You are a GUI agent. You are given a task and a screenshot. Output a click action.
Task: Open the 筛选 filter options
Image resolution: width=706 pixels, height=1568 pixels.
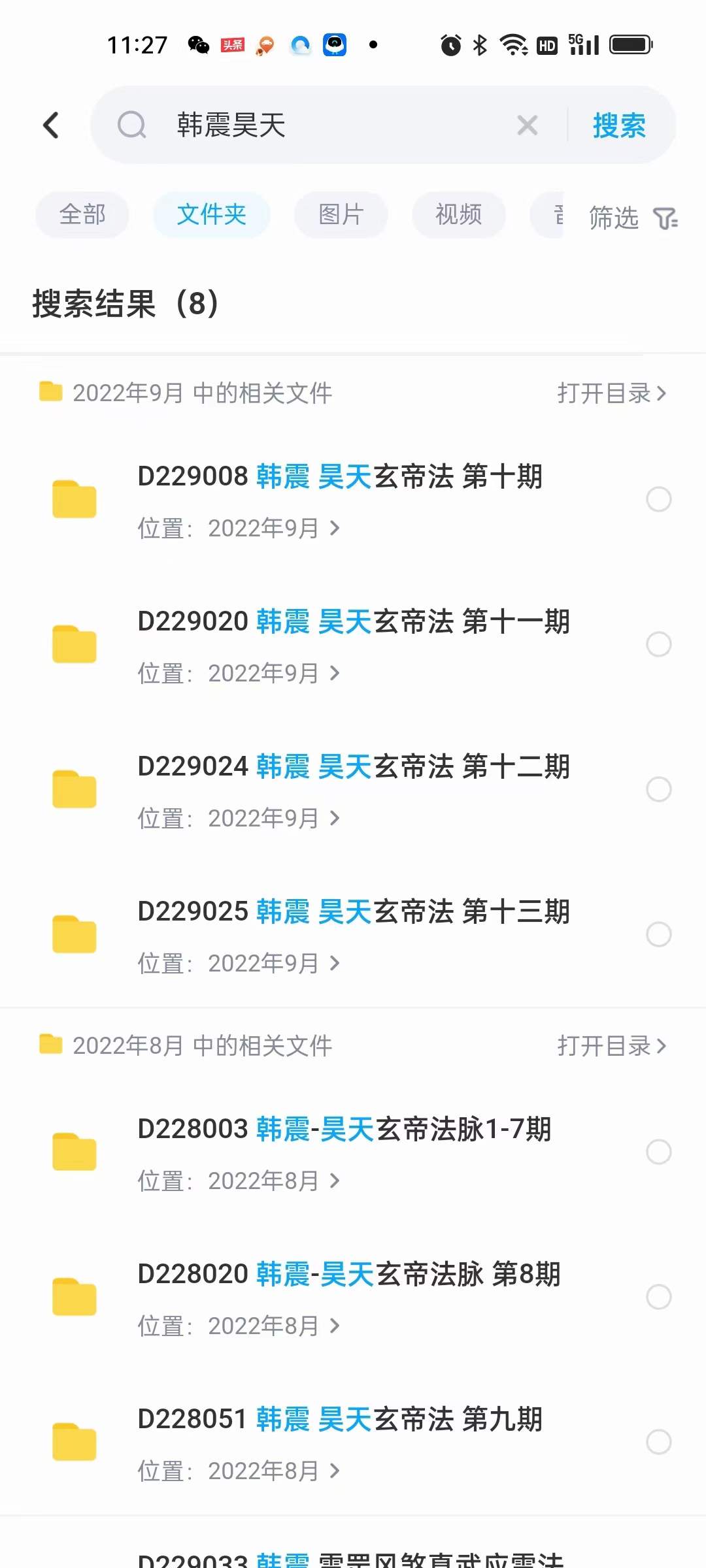(x=633, y=218)
